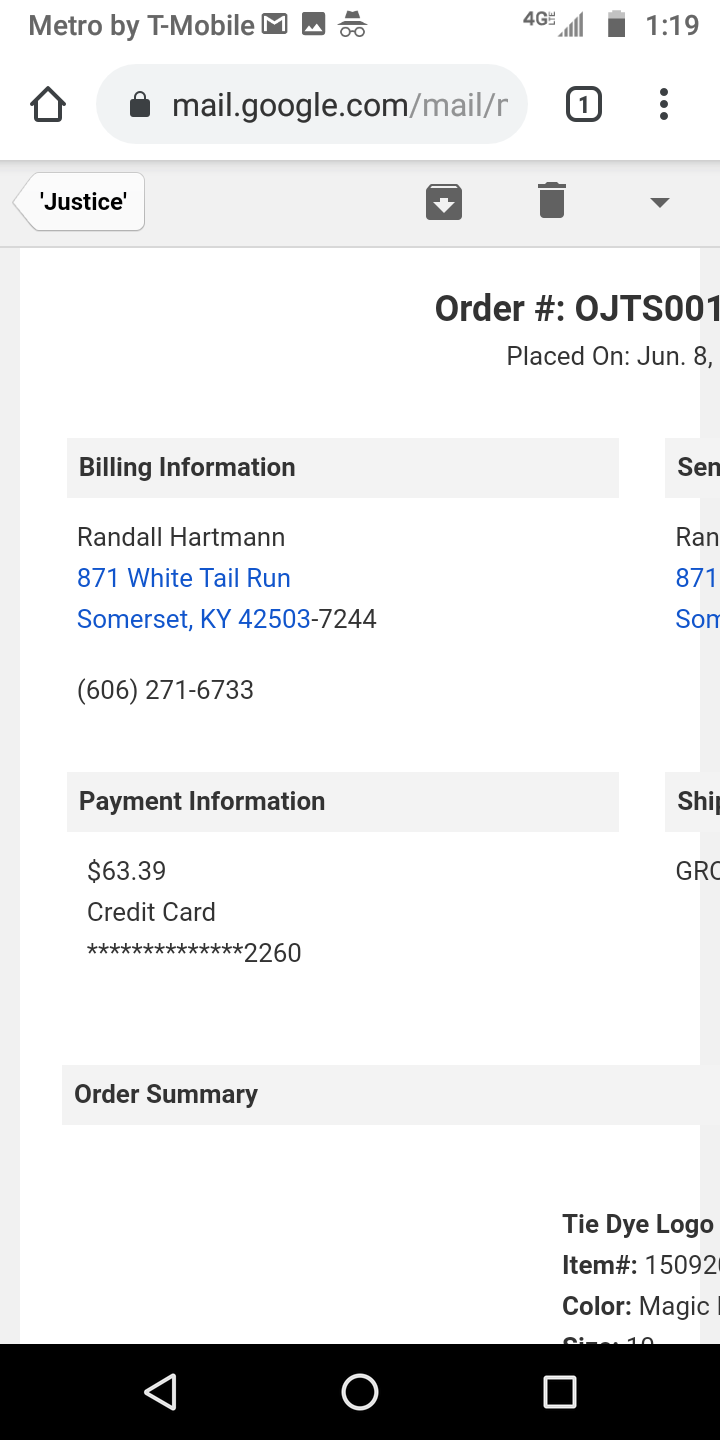
Task: Open the 871 White Tail Run billing address link
Action: pos(184,578)
